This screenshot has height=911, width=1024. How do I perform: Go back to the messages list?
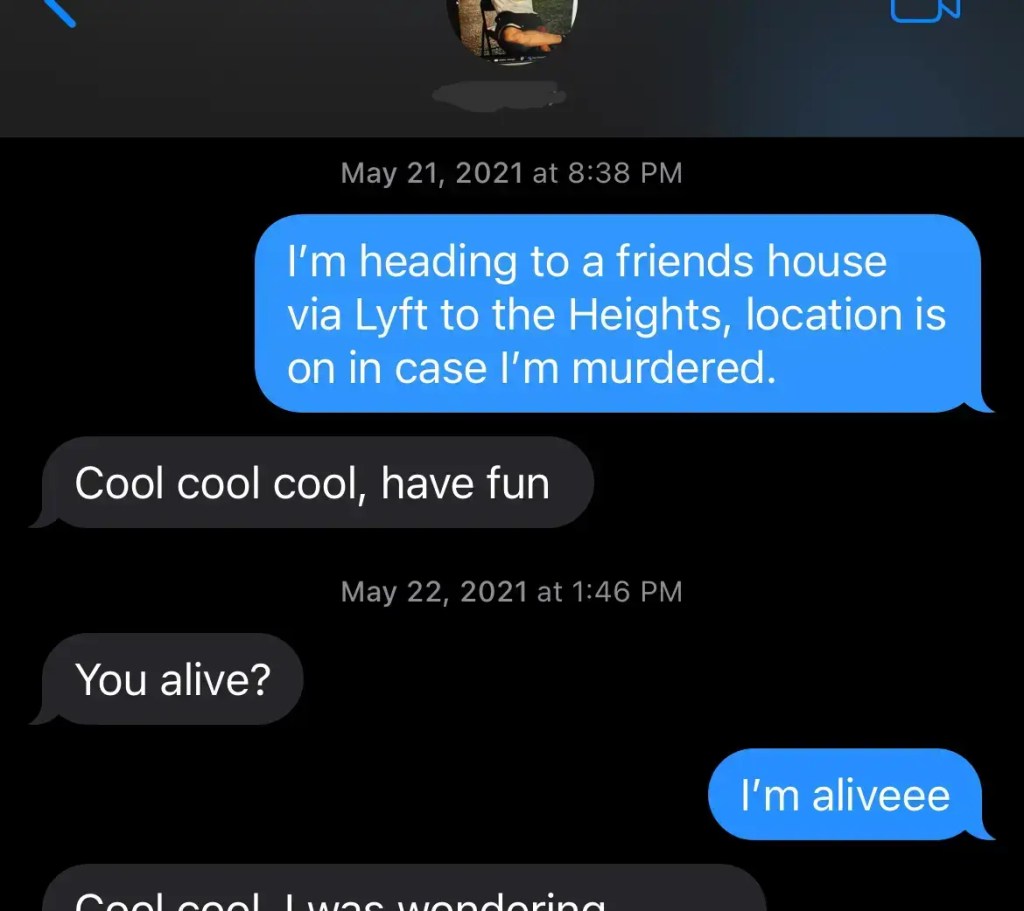[x=58, y=10]
